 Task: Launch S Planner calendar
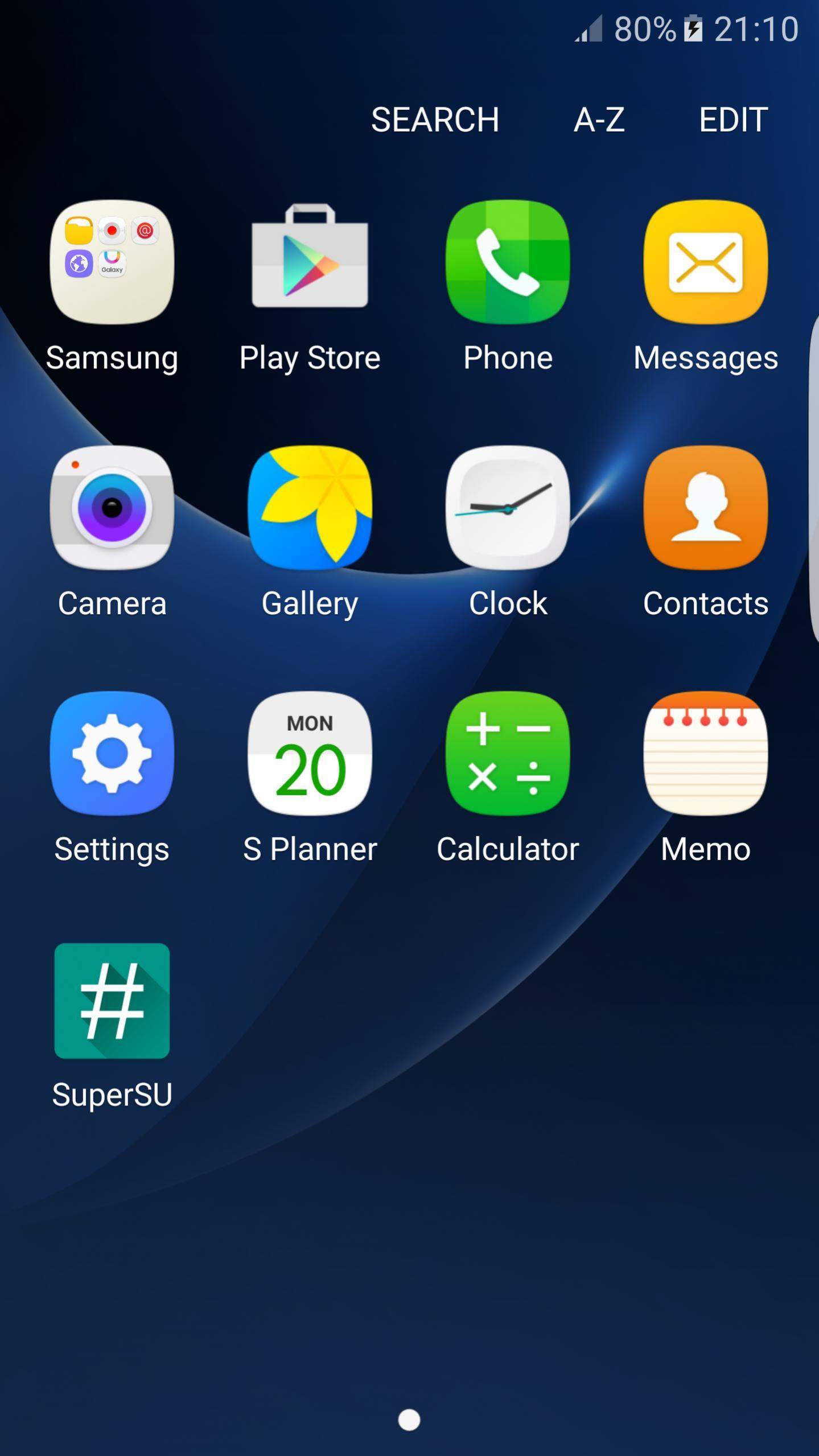(310, 753)
